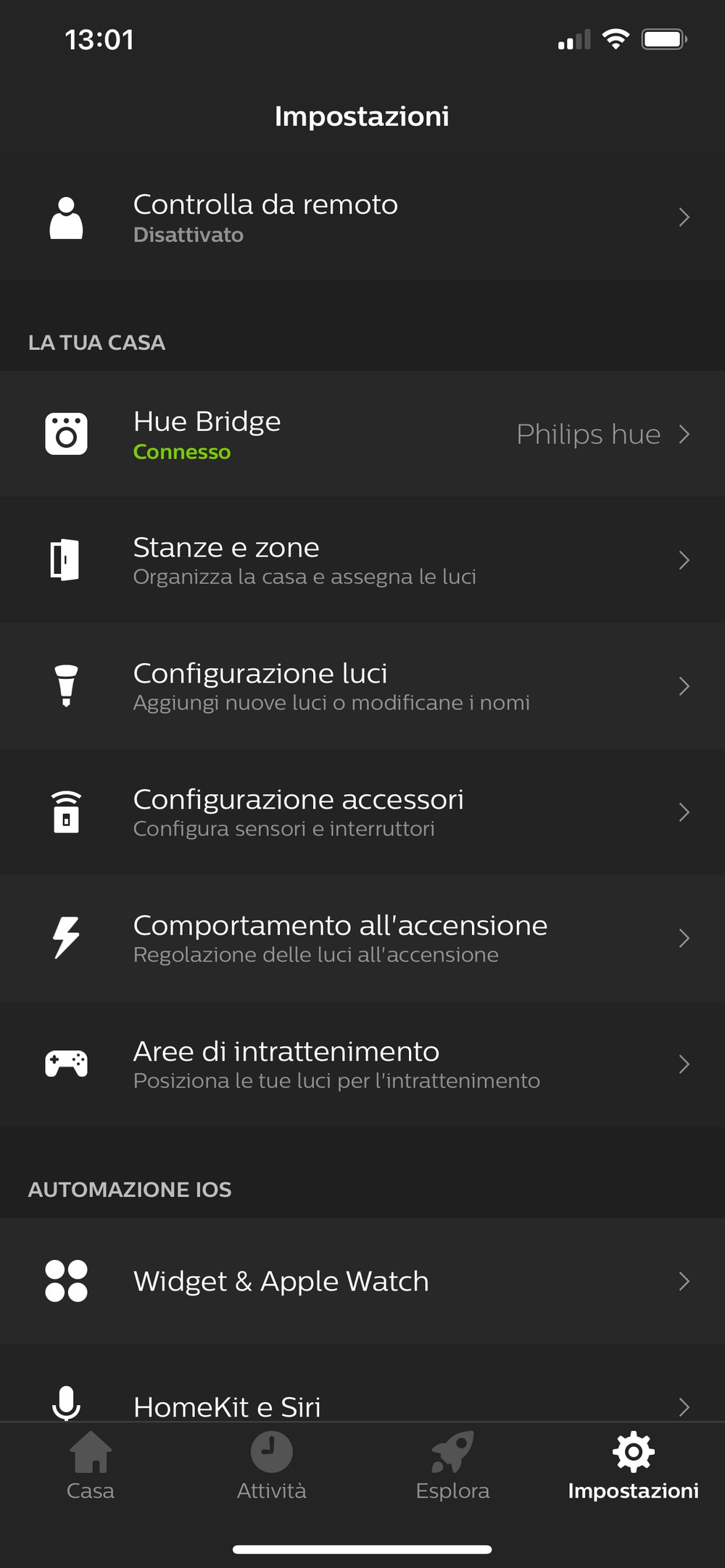Tap the Impostazioni tab
This screenshot has height=1568, width=725.
(634, 1466)
